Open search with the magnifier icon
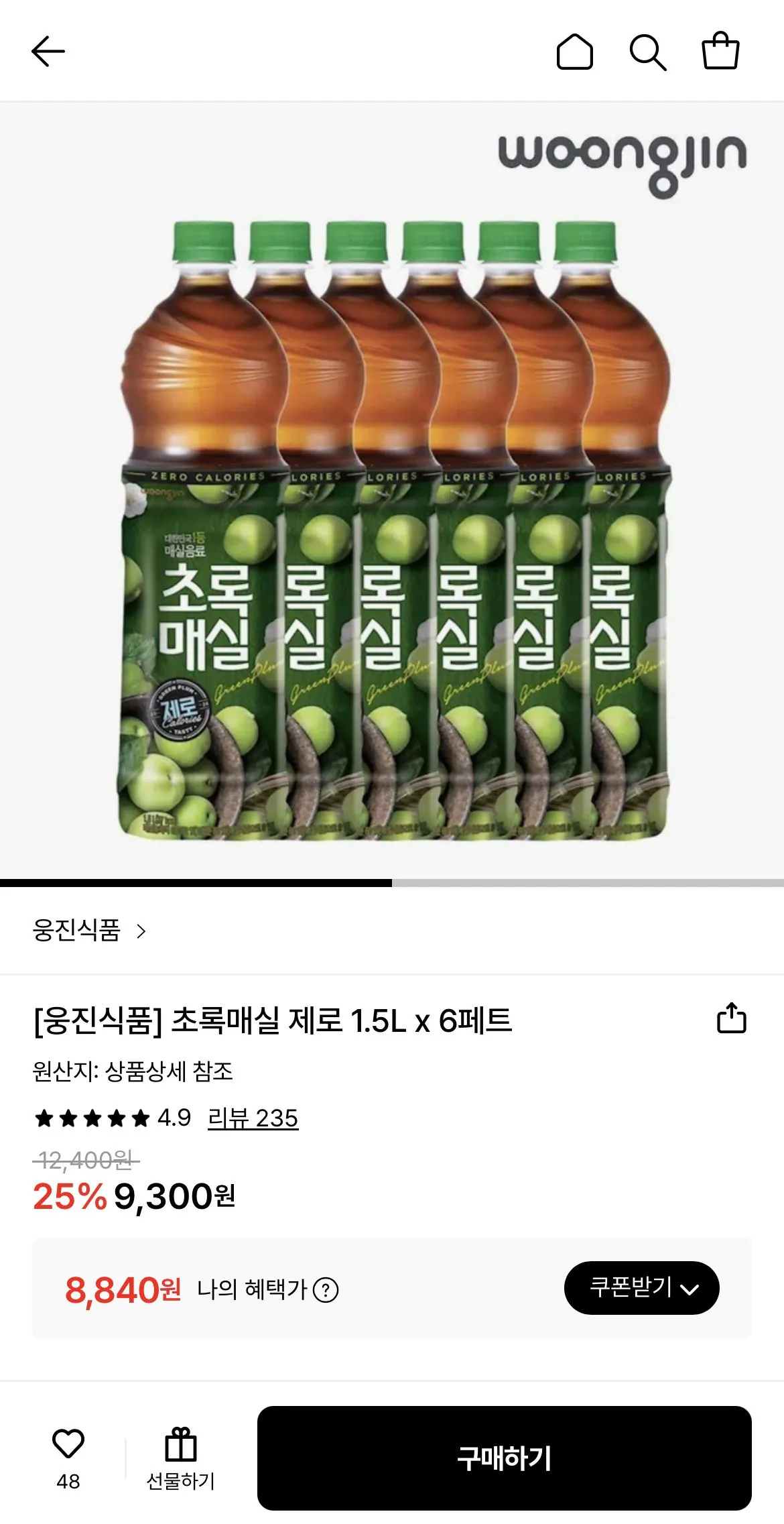784x1524 pixels. click(x=648, y=52)
